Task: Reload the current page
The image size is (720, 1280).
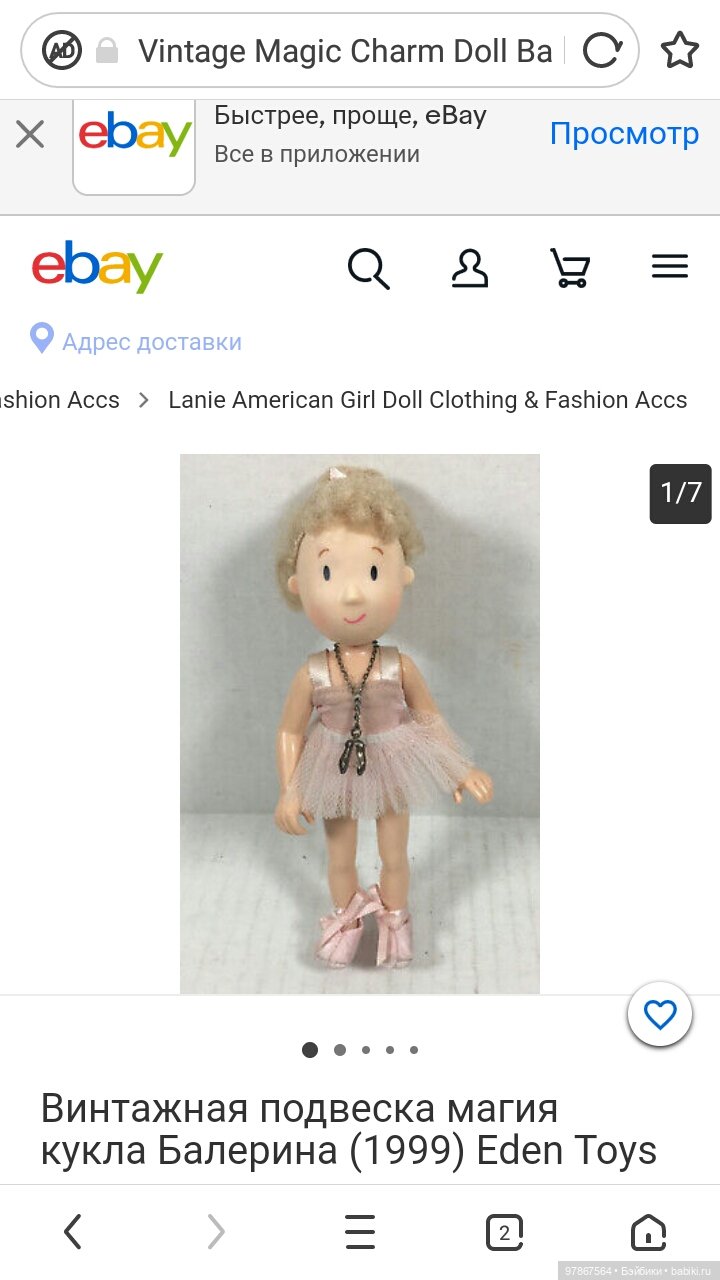Action: click(602, 51)
